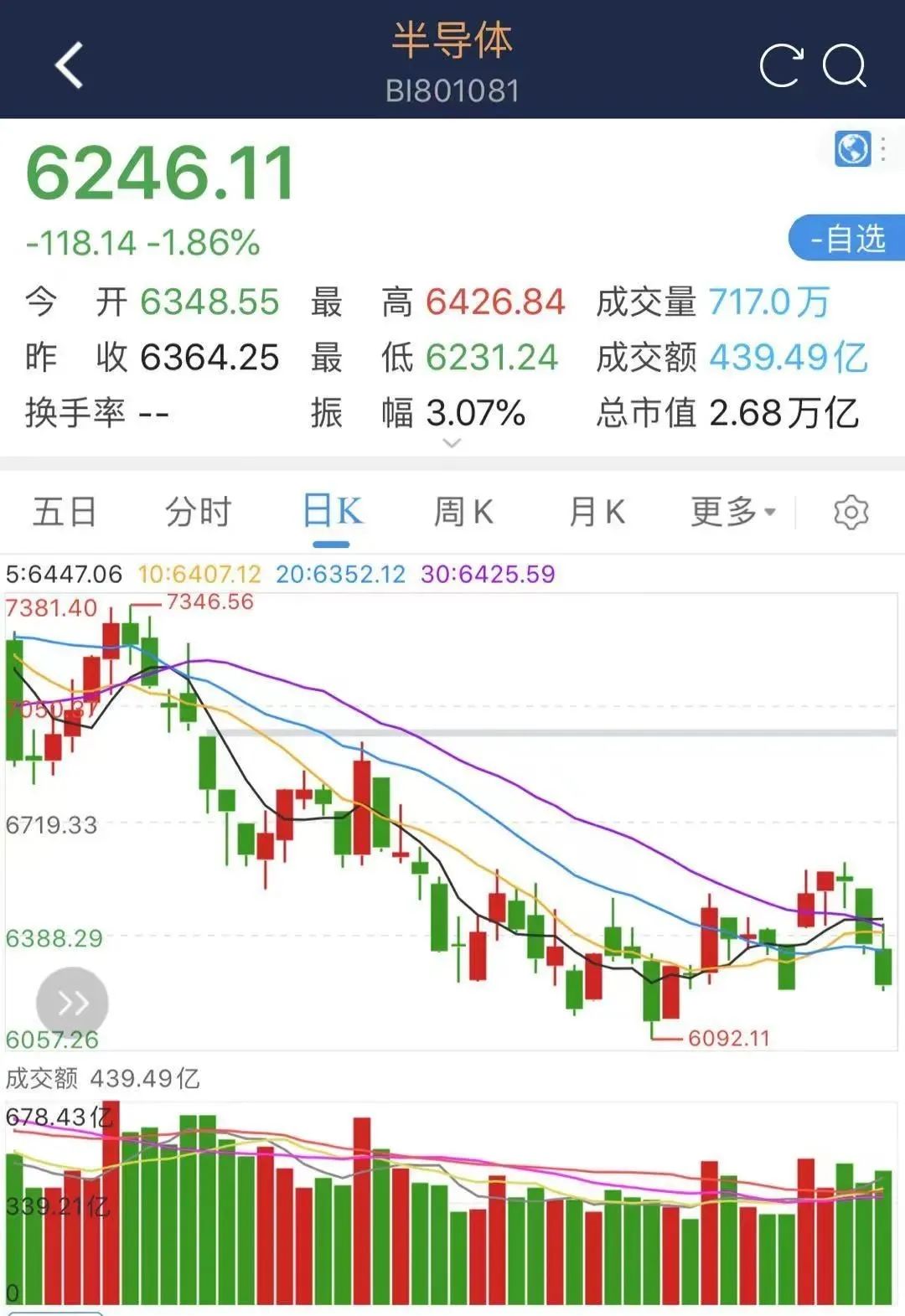Select the 日K chart tab

coord(332,512)
